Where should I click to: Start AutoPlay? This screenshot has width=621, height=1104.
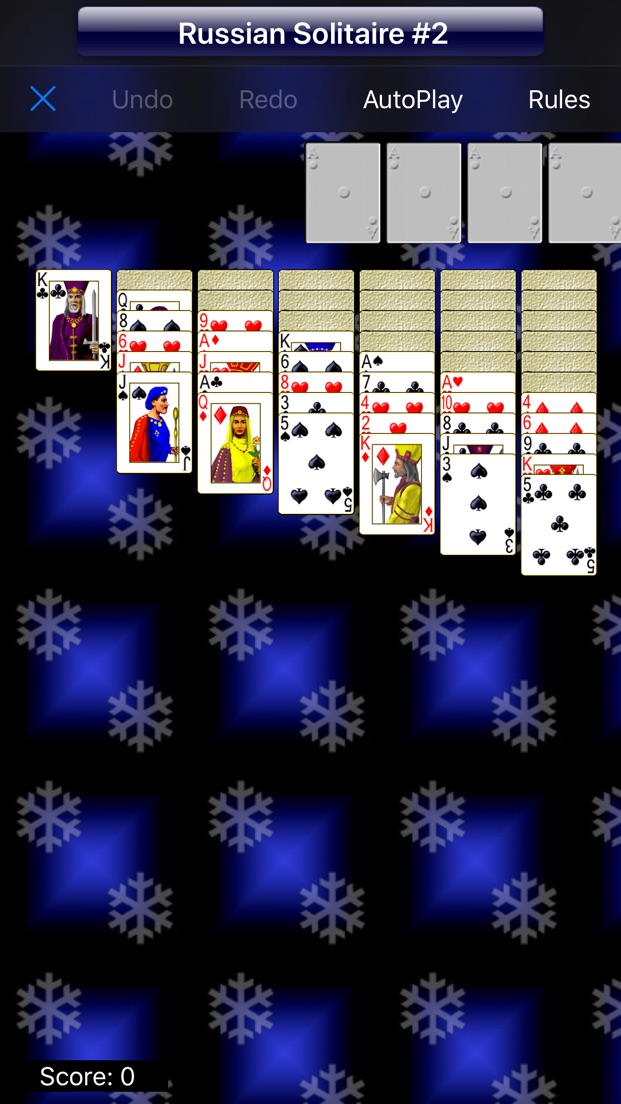click(413, 100)
